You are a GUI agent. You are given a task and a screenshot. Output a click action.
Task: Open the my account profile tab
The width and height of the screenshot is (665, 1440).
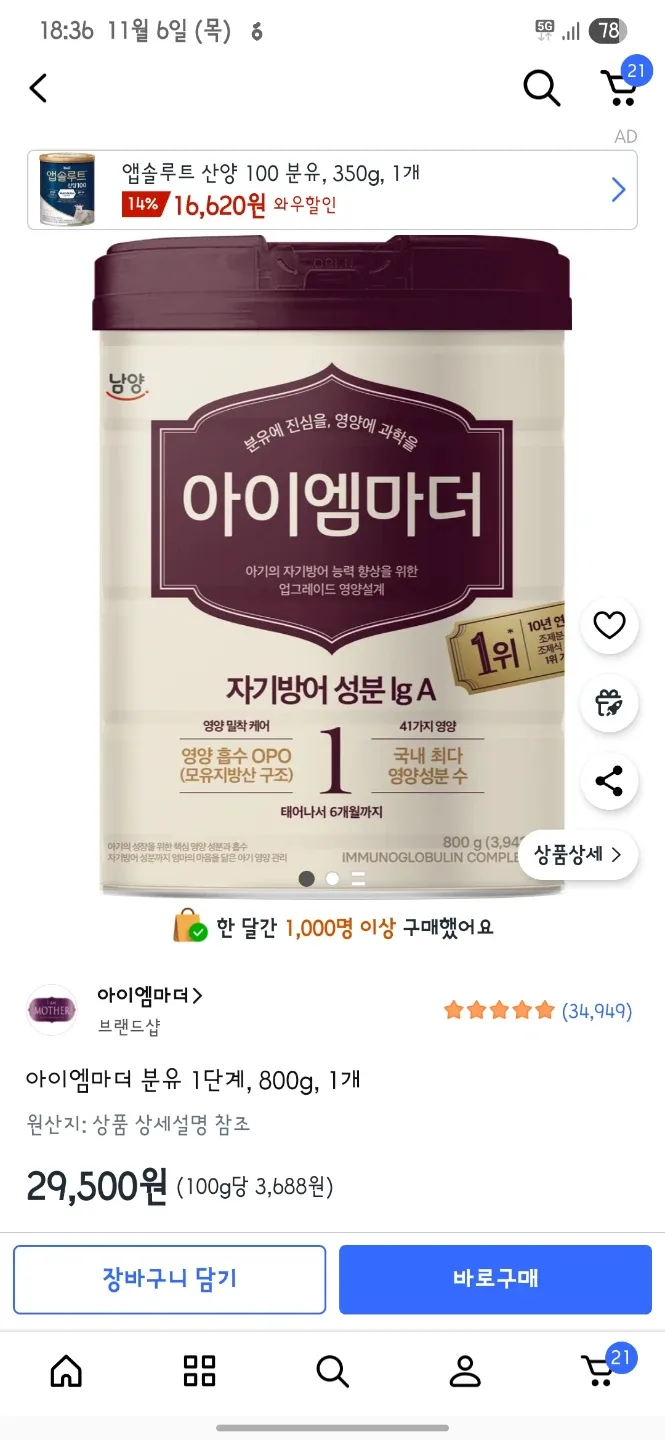[465, 1370]
